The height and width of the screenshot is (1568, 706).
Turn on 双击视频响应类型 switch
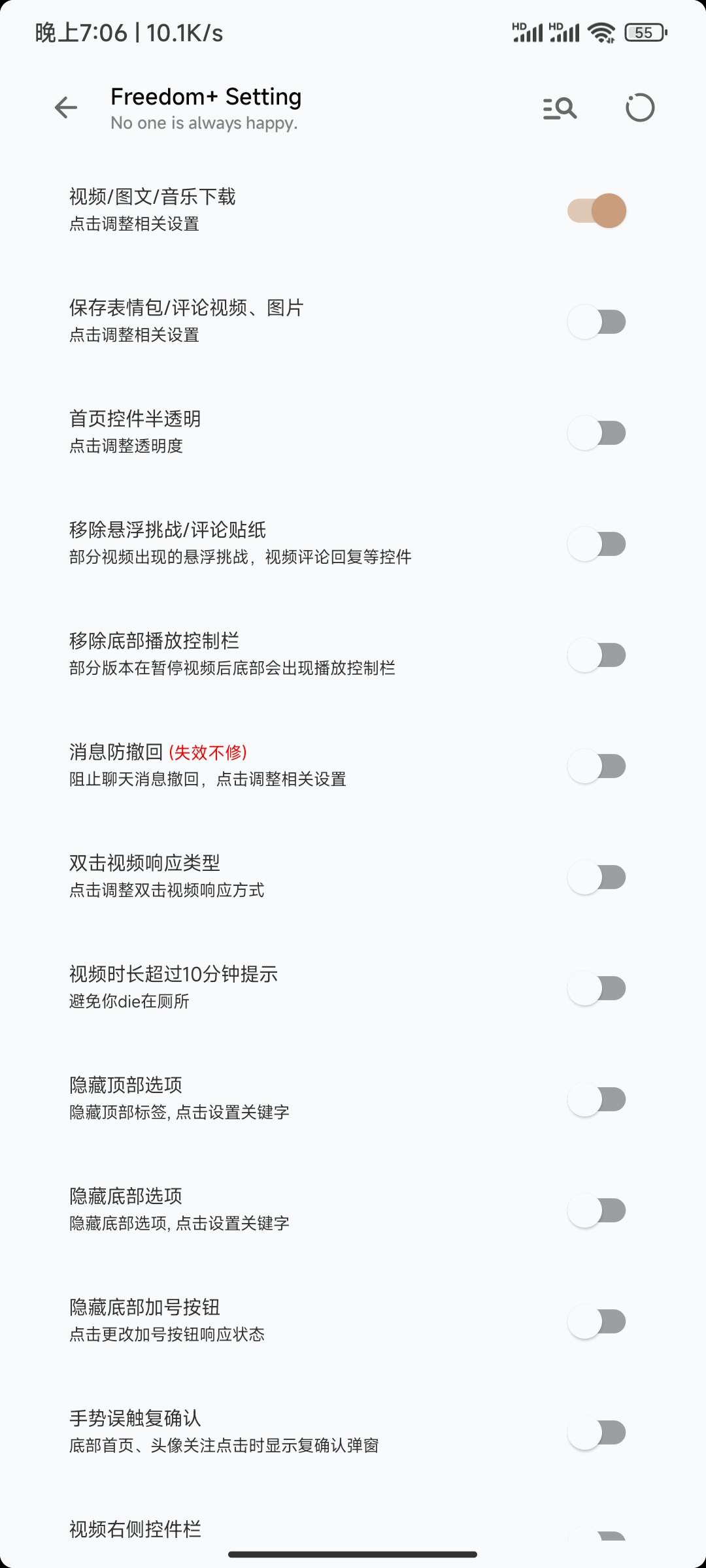pyautogui.click(x=597, y=877)
